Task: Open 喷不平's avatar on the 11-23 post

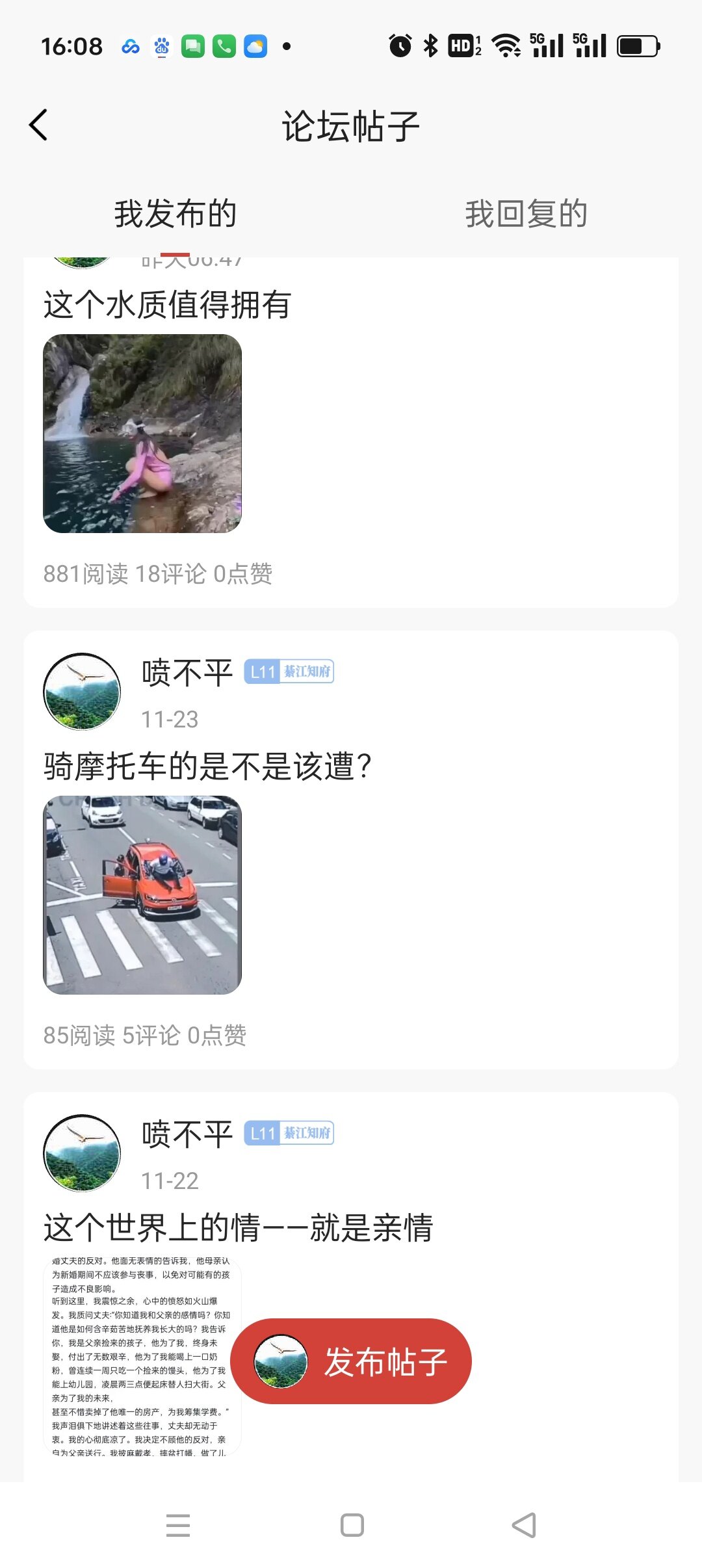Action: (82, 692)
